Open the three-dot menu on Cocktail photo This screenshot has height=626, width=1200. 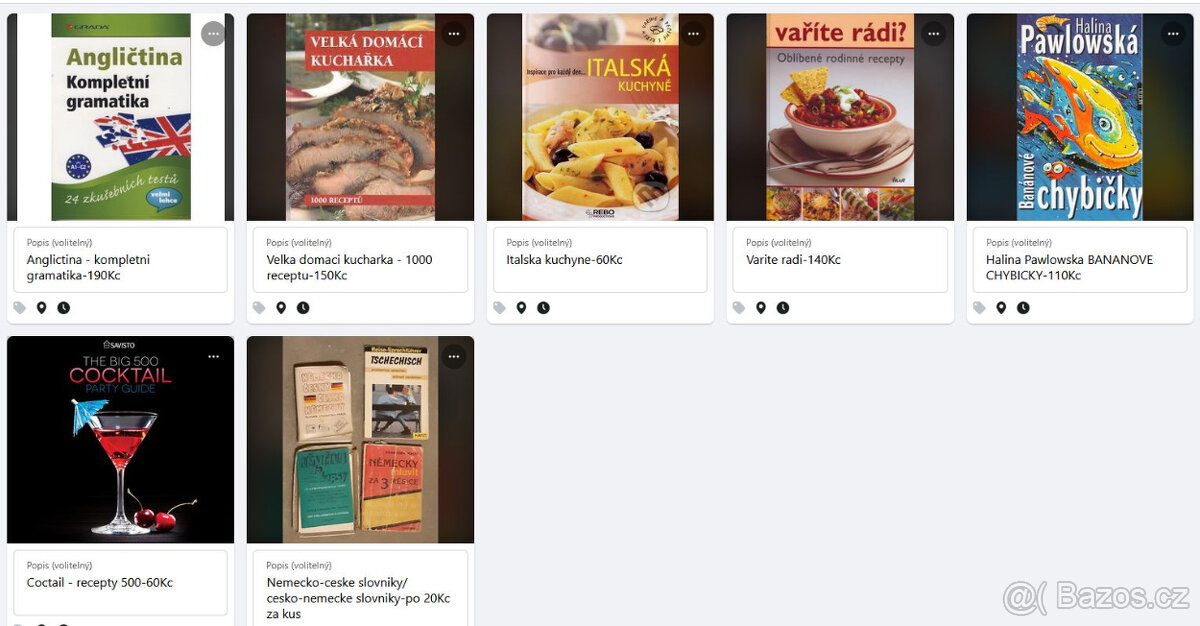213,357
